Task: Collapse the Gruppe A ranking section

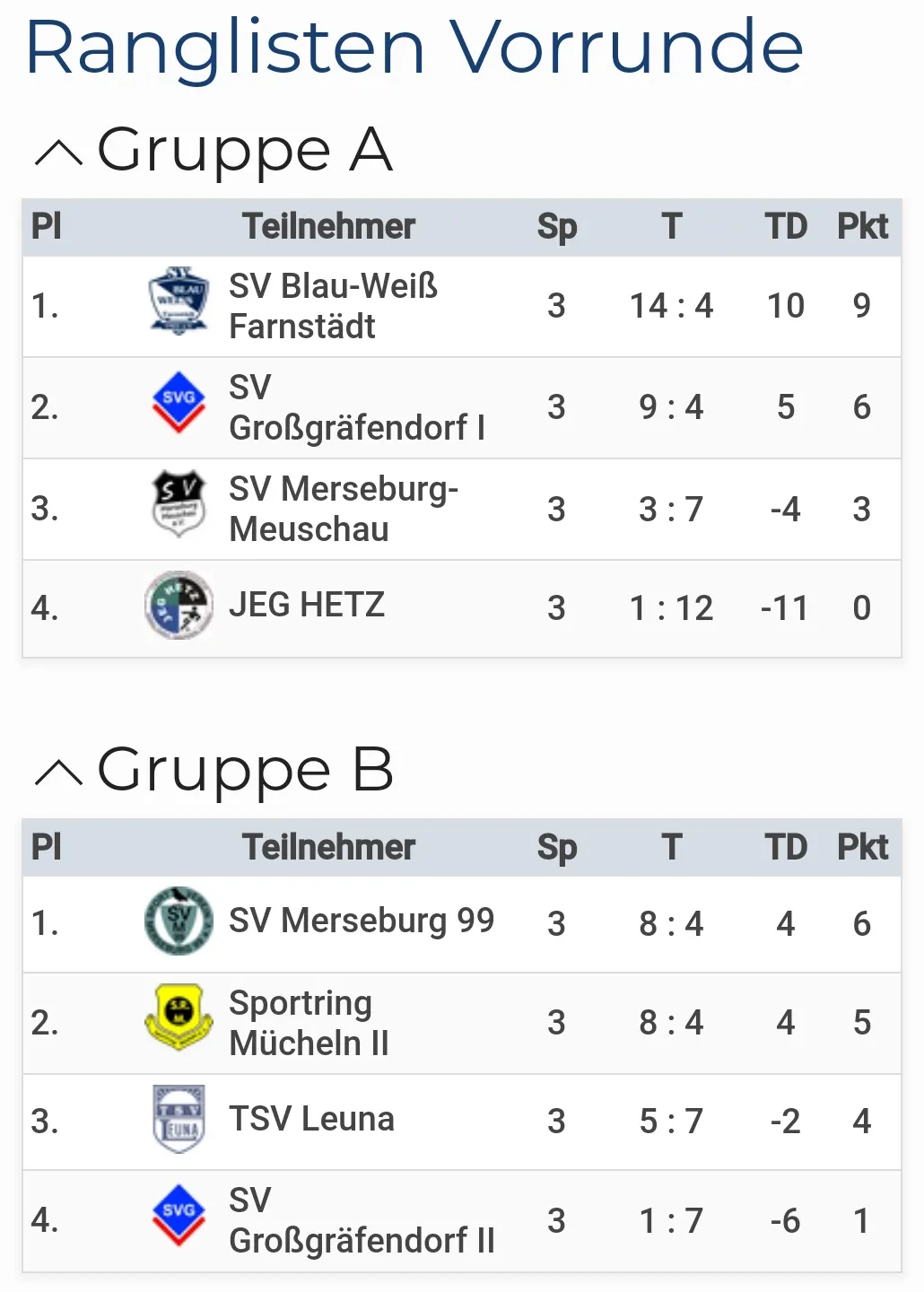Action: [58, 153]
